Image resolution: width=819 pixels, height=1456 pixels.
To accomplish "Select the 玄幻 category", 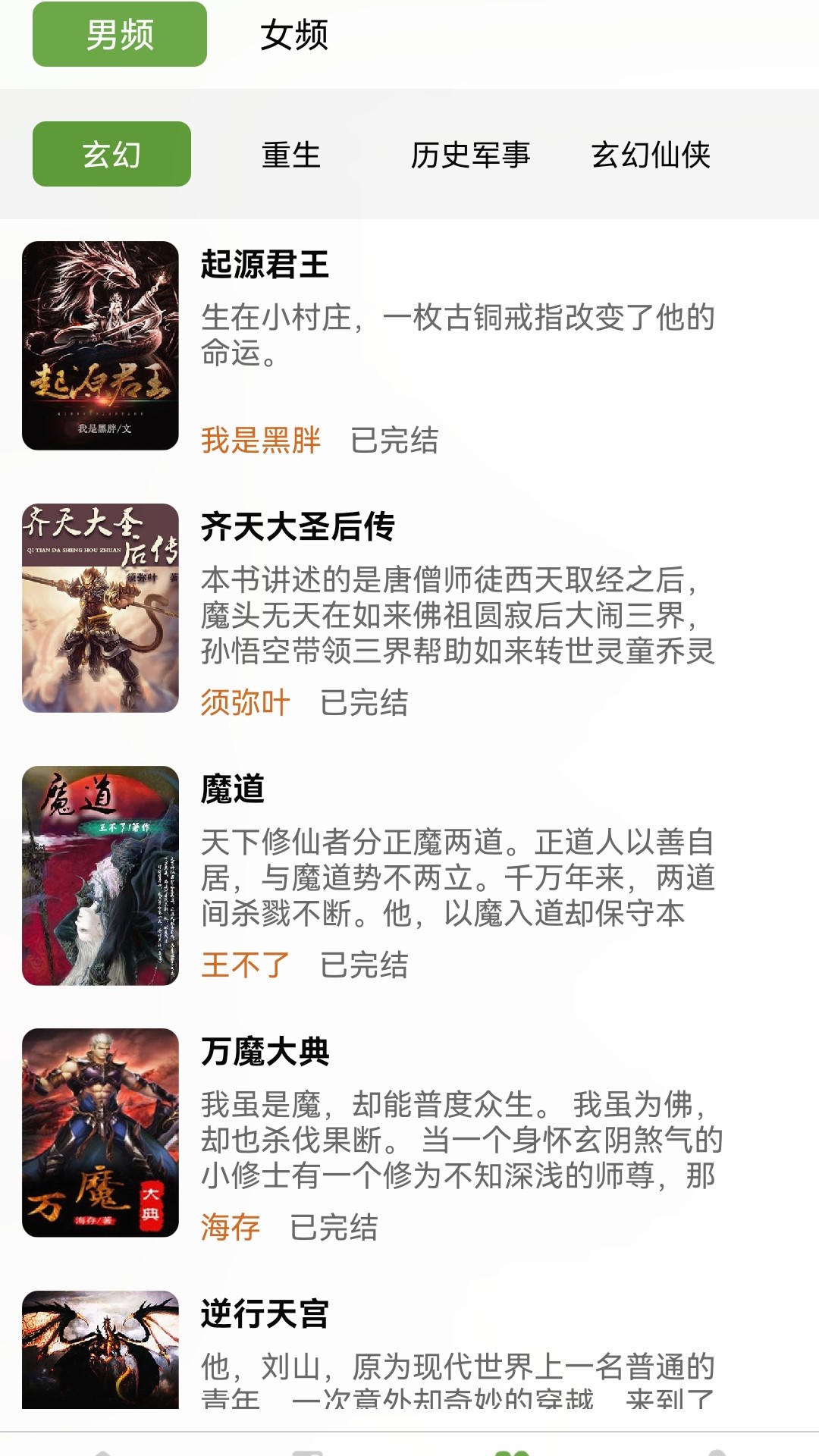I will (111, 154).
